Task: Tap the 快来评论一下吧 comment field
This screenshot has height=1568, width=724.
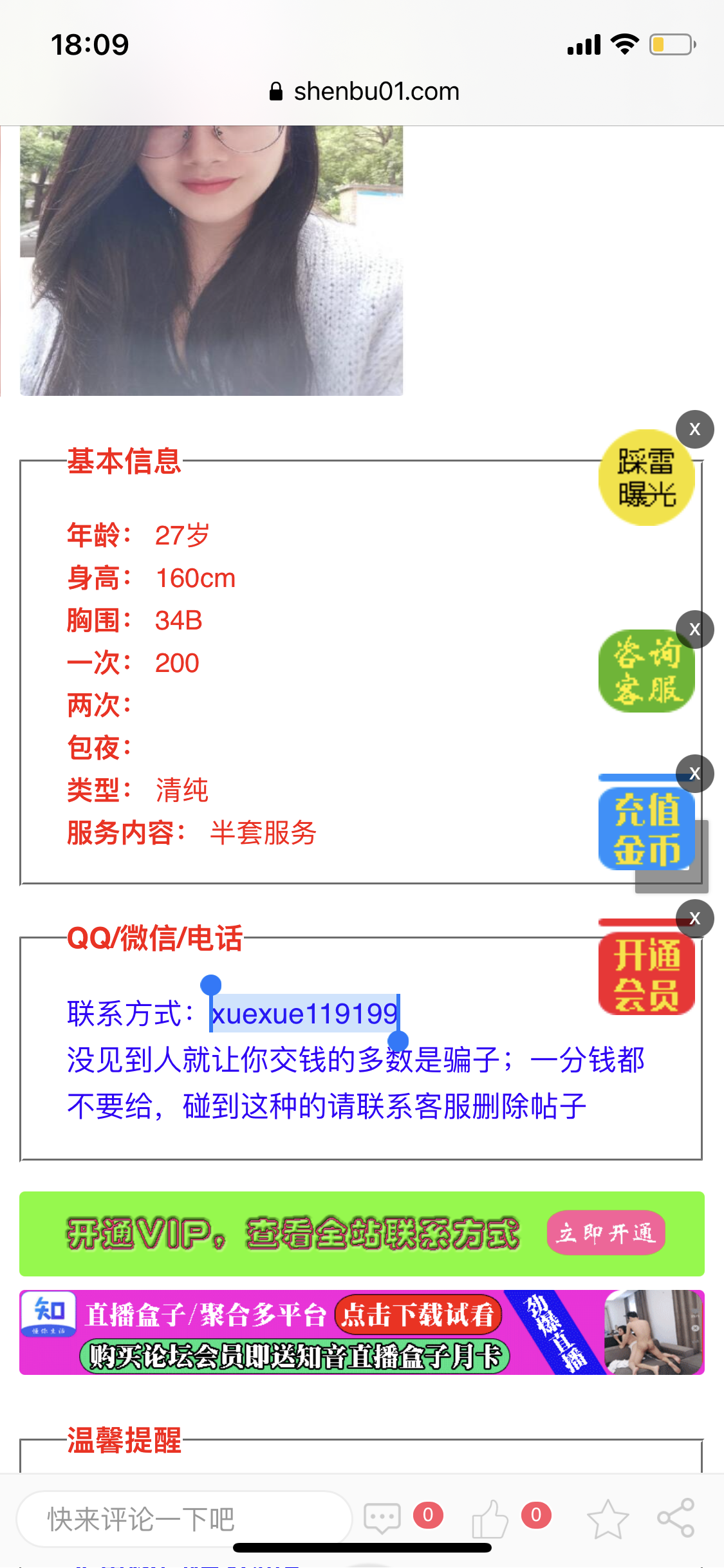Action: [x=183, y=1519]
